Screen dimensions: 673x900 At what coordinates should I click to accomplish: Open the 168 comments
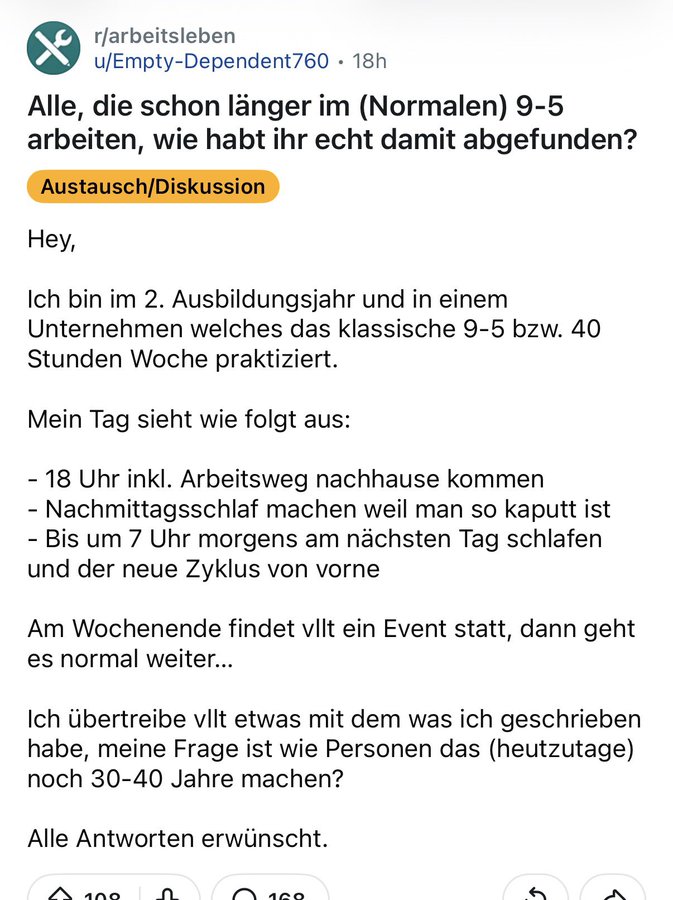click(270, 893)
